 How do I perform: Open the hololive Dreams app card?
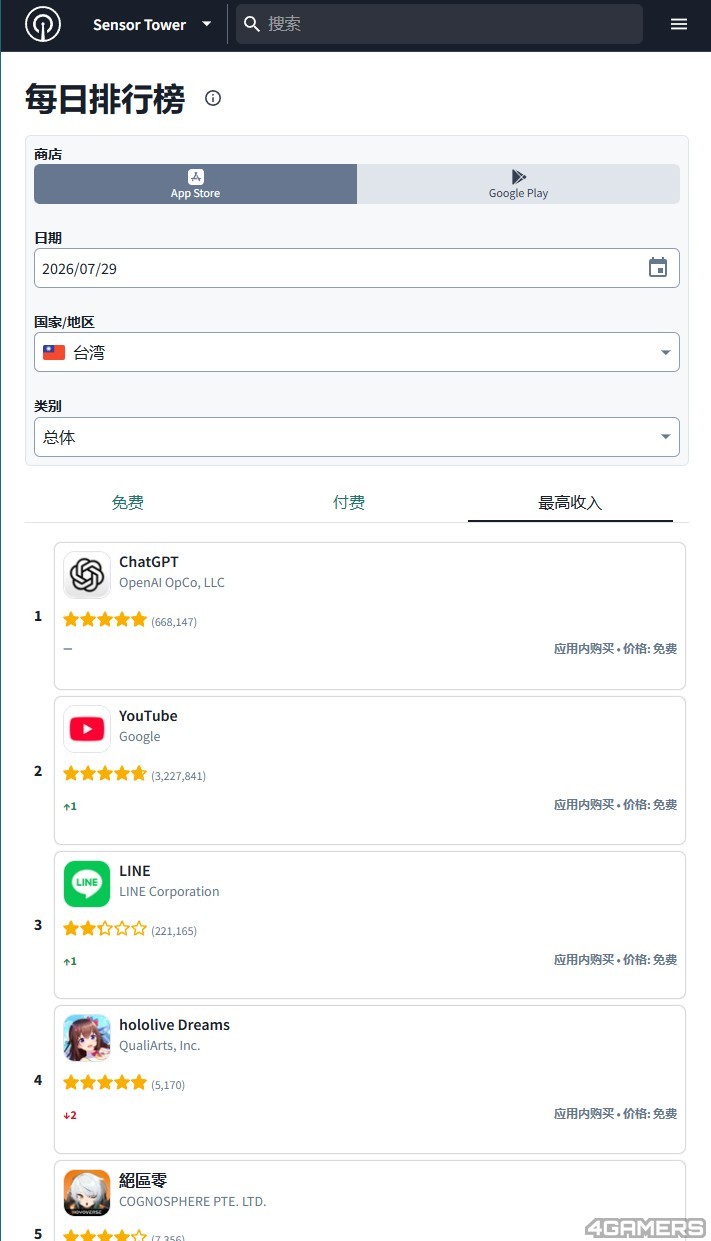pyautogui.click(x=370, y=1080)
